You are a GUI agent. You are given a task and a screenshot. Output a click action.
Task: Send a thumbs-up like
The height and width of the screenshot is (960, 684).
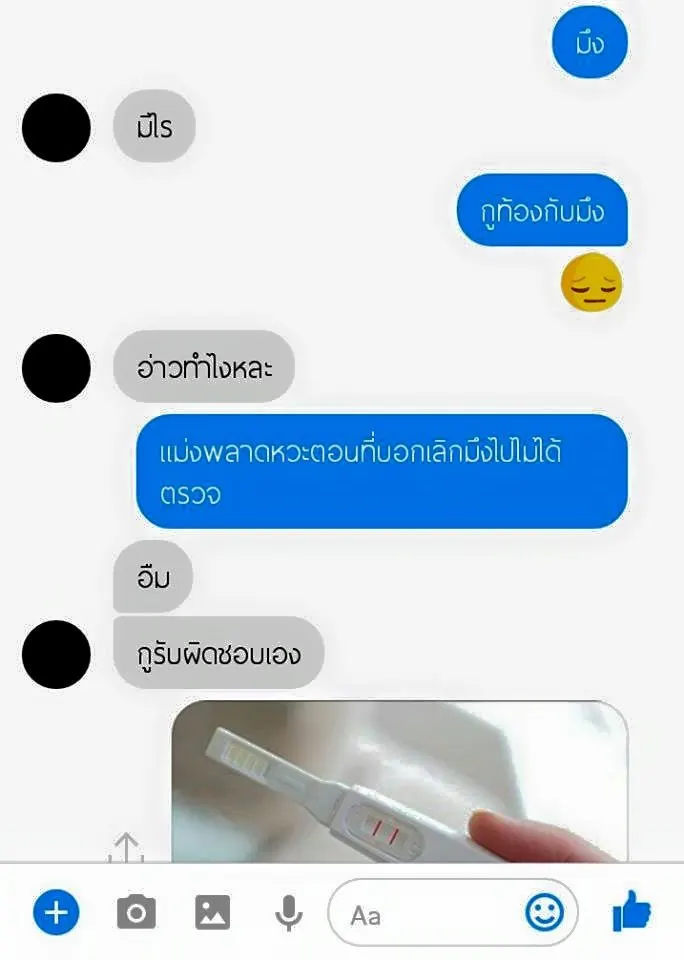631,912
